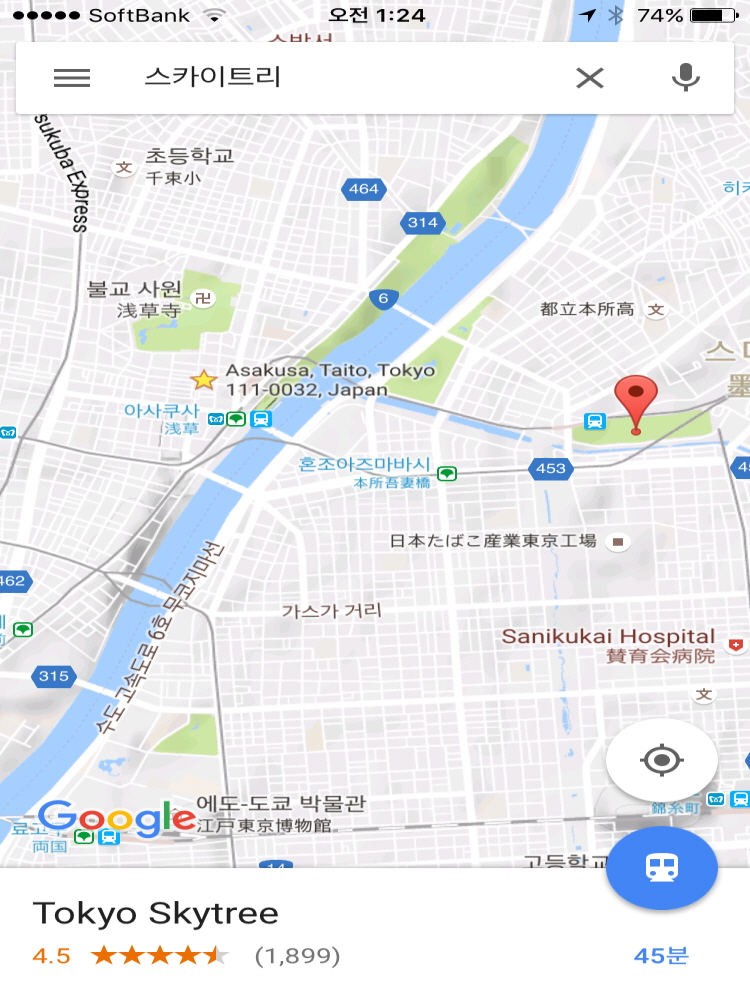This screenshot has height=1000, width=750.
Task: Open the hamburger menu drawer
Action: coord(72,78)
